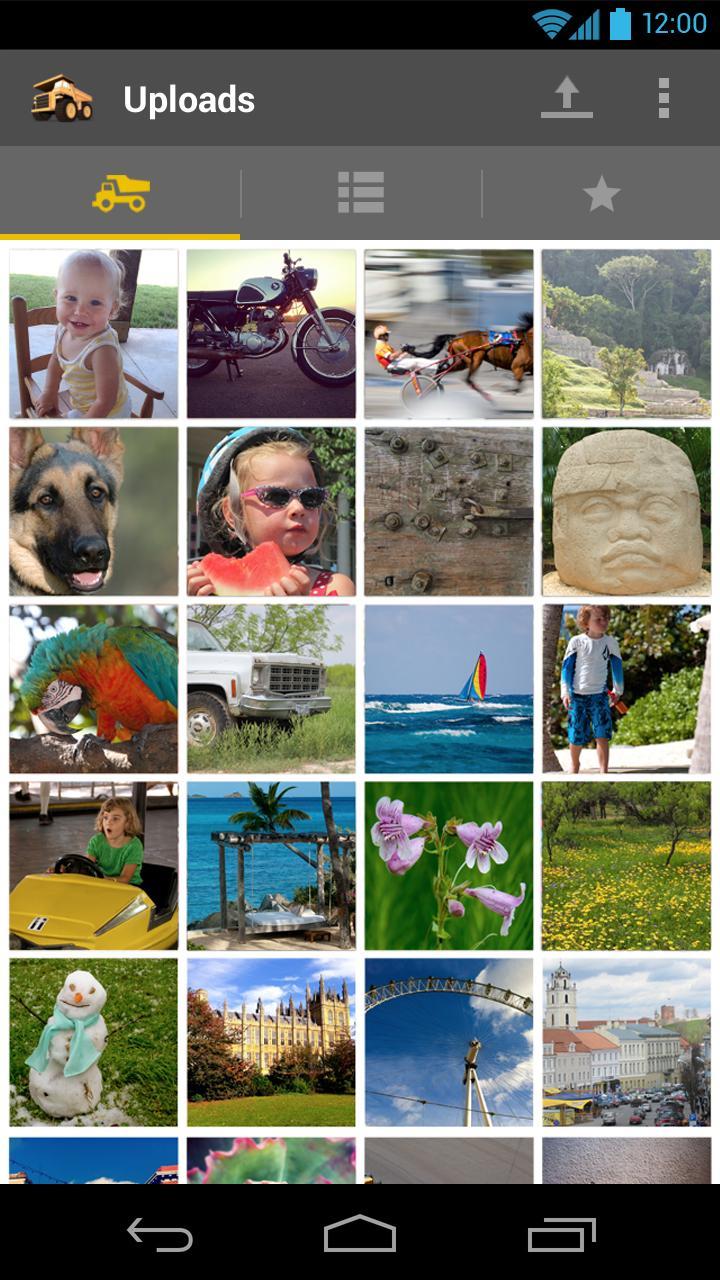Viewport: 720px width, 1280px height.
Task: Go back using the system back button
Action: pos(160,1235)
